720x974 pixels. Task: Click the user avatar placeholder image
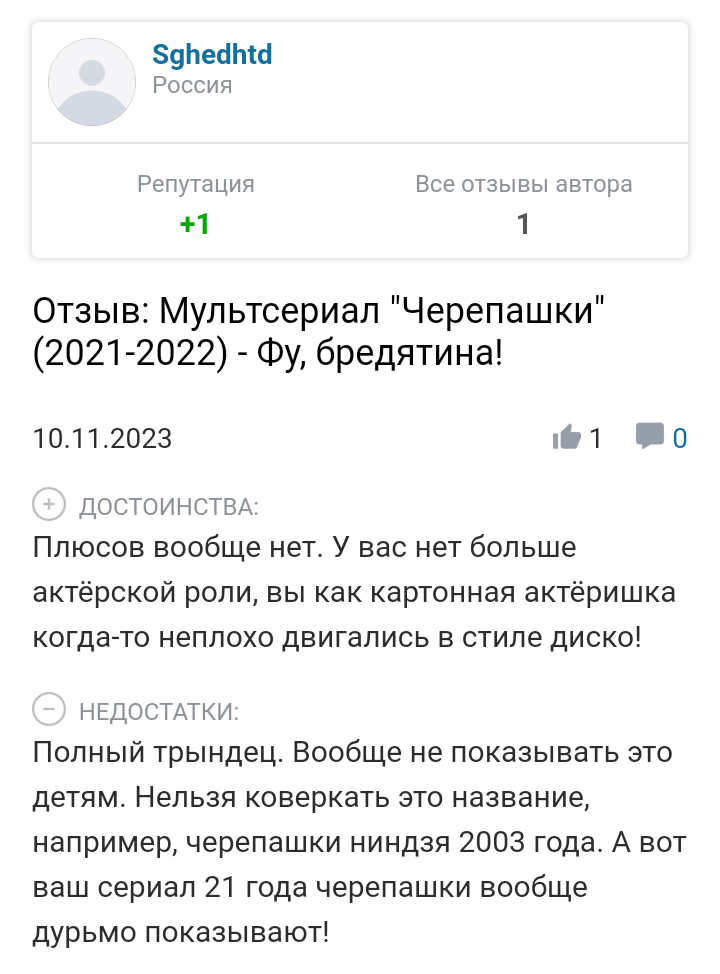91,82
